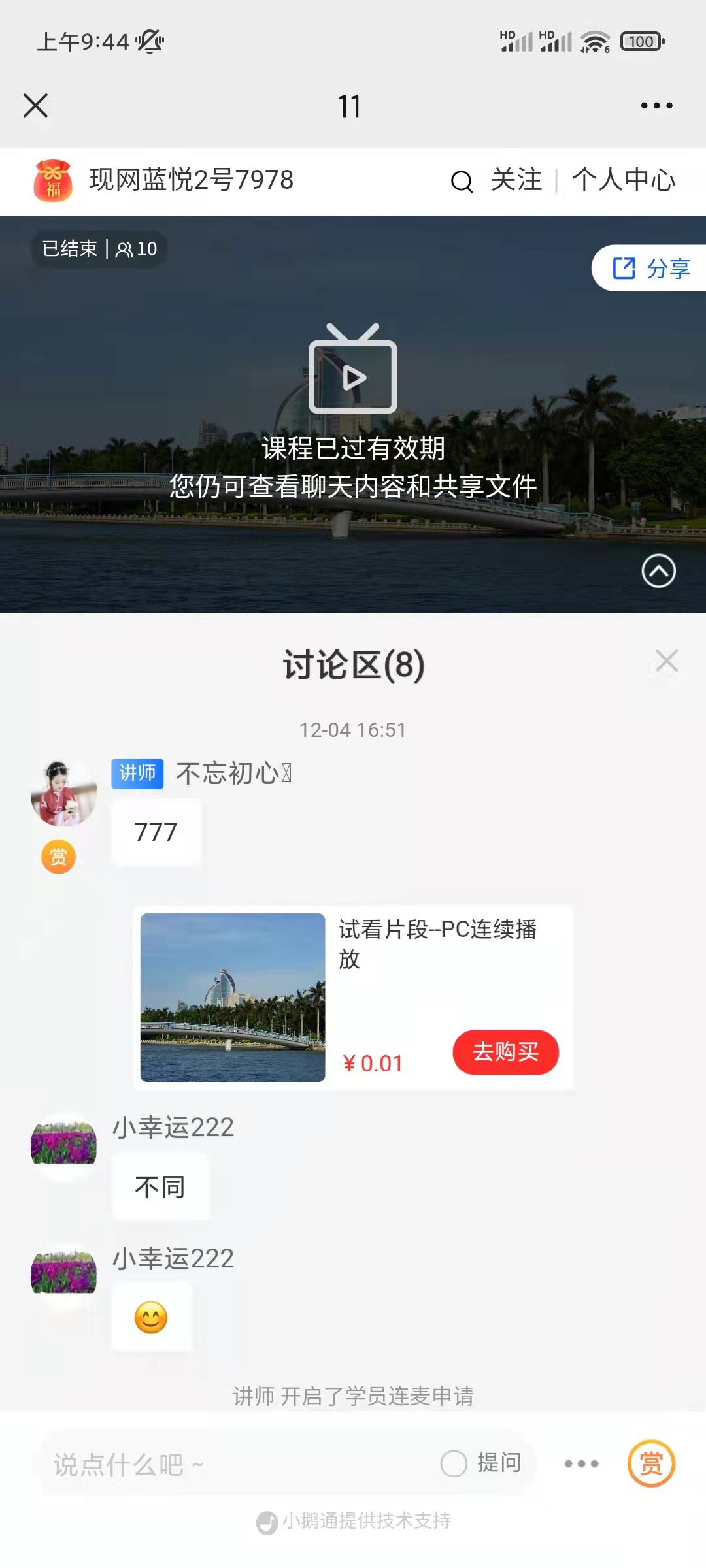Share the course with 分享 button
The height and width of the screenshot is (1568, 706).
pyautogui.click(x=650, y=268)
